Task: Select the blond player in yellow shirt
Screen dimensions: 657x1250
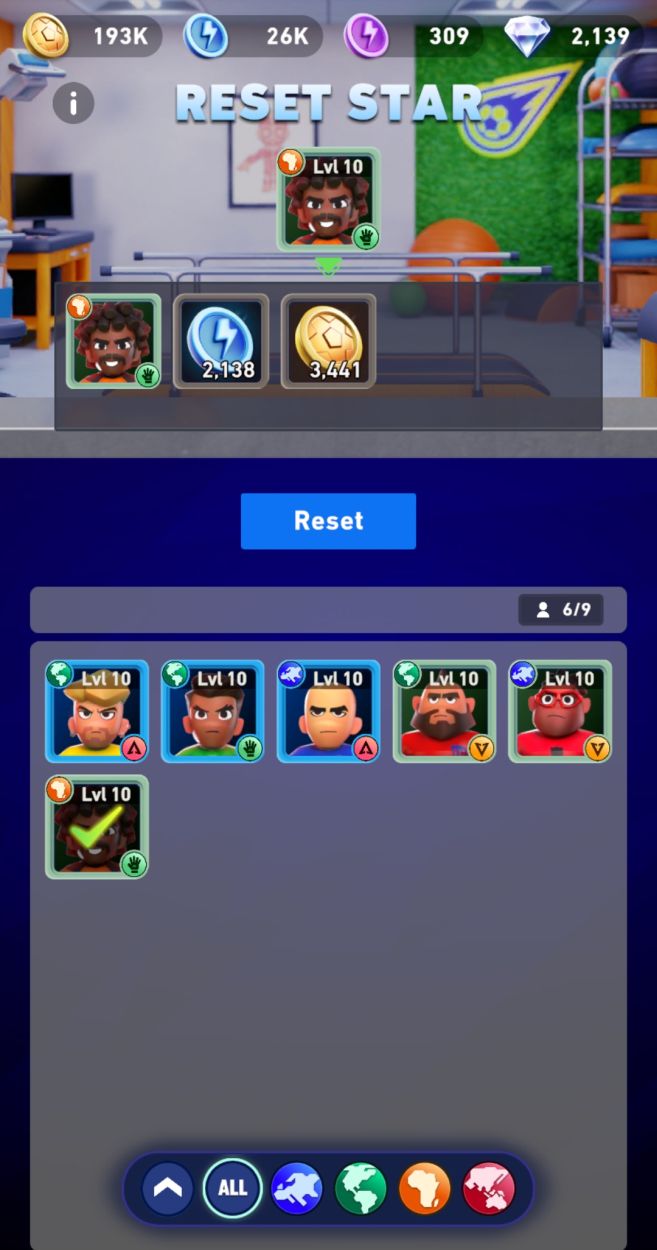Action: coord(97,711)
